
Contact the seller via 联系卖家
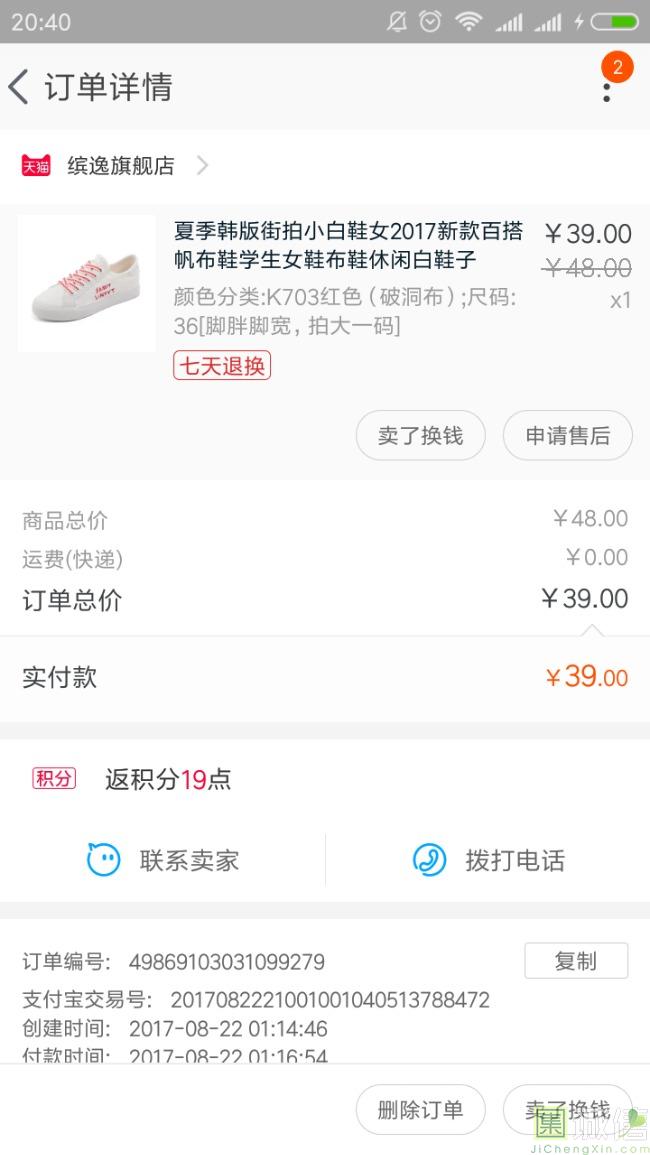pyautogui.click(x=163, y=860)
